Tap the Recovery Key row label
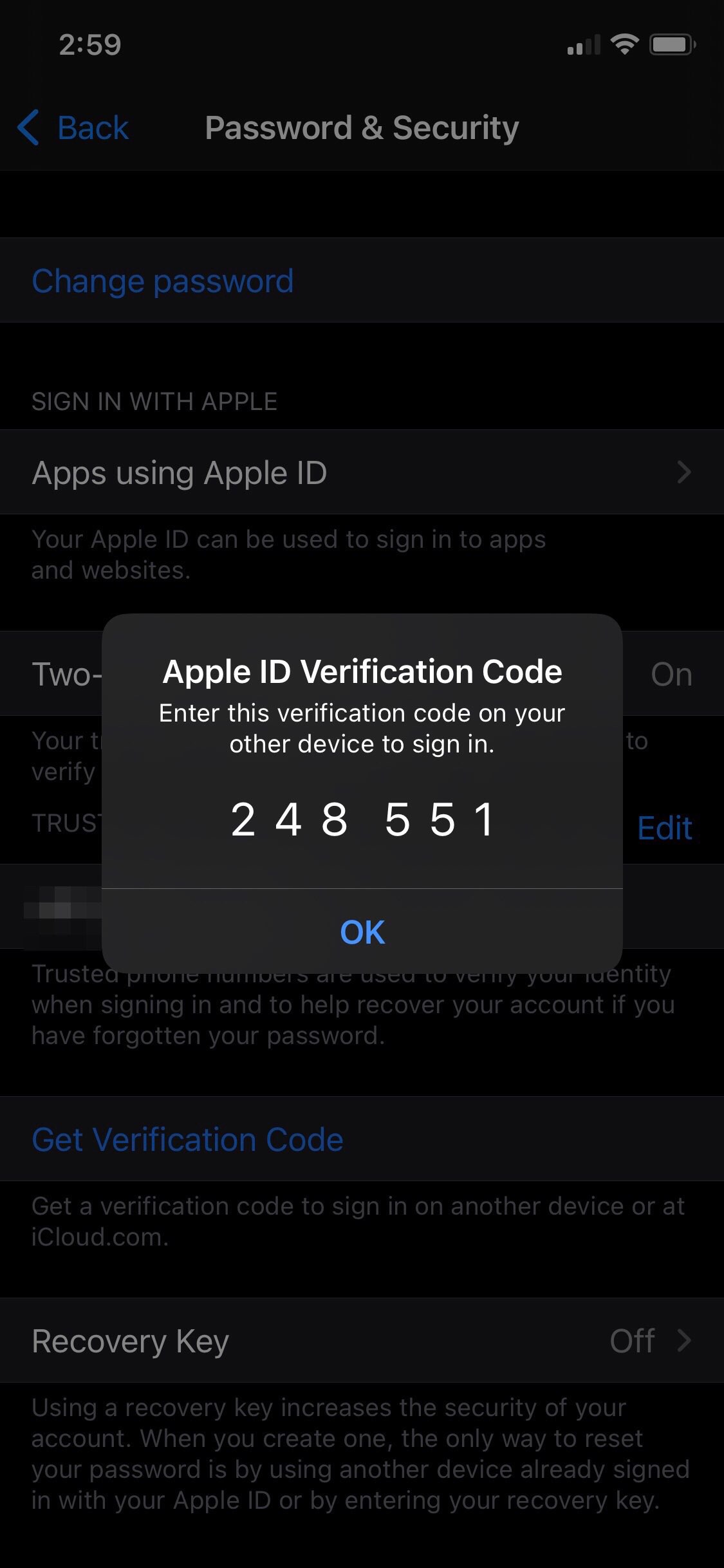Screen dimensions: 724x1568 coord(130,1340)
